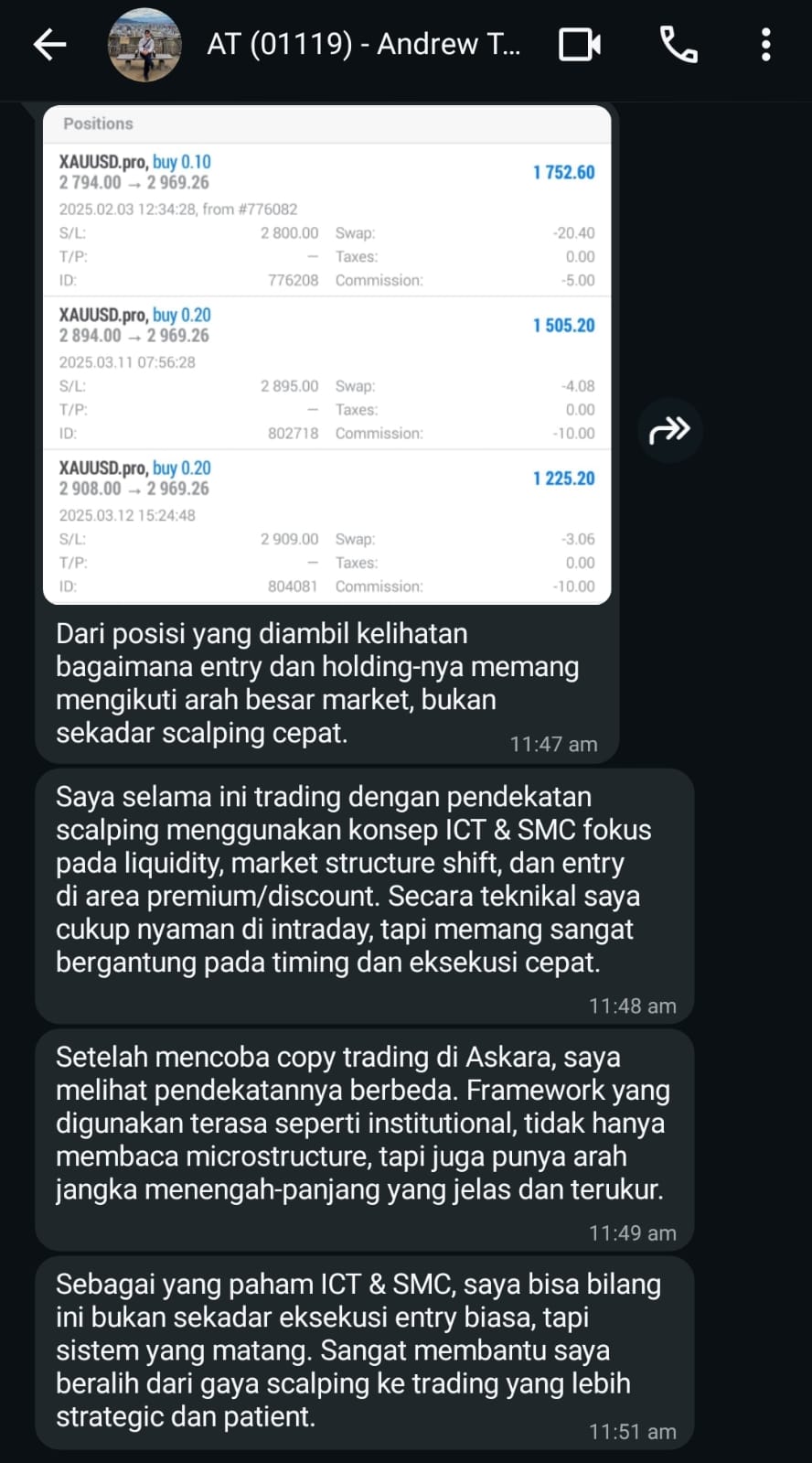Go back to the chat list

click(49, 44)
